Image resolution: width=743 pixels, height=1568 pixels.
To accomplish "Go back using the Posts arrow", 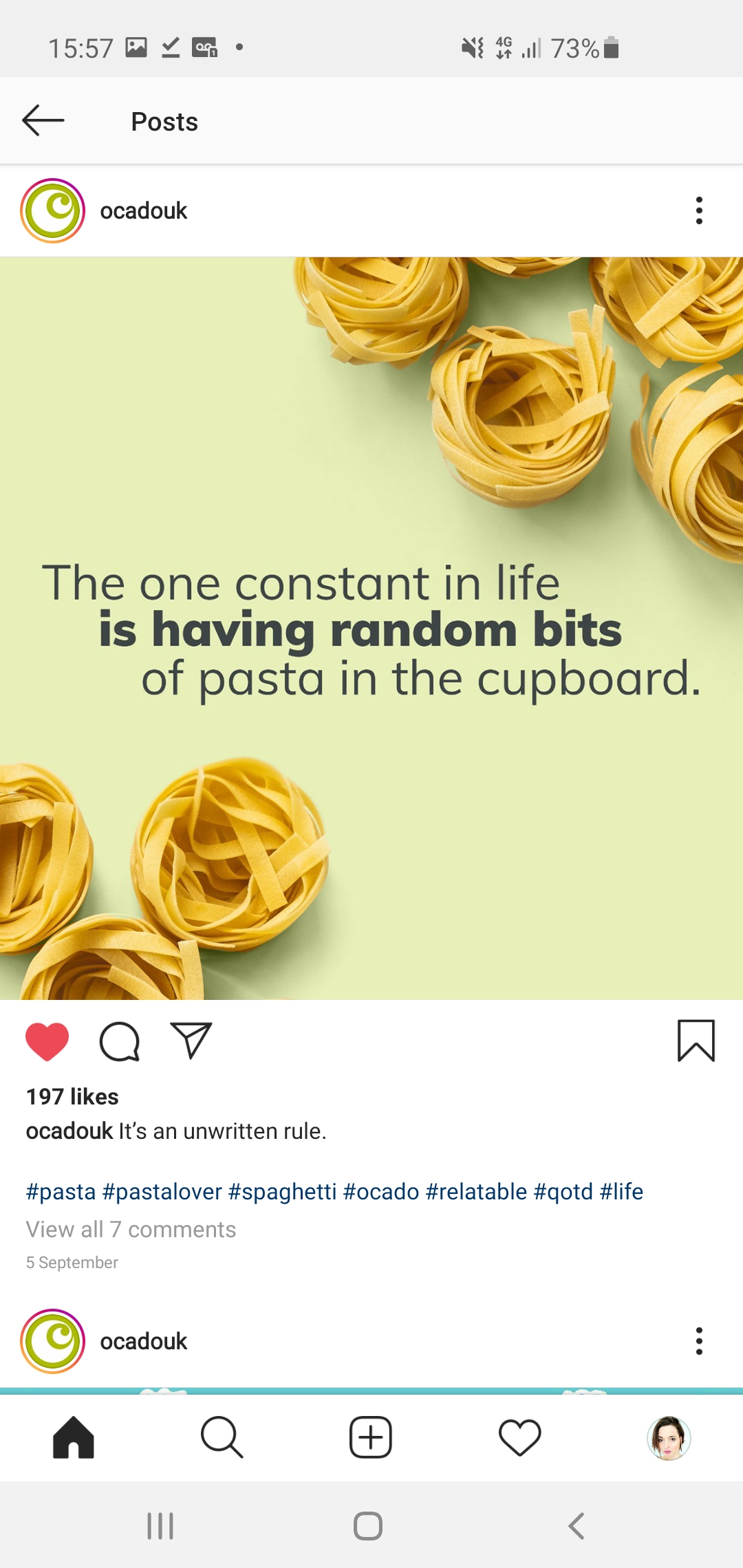I will click(43, 121).
